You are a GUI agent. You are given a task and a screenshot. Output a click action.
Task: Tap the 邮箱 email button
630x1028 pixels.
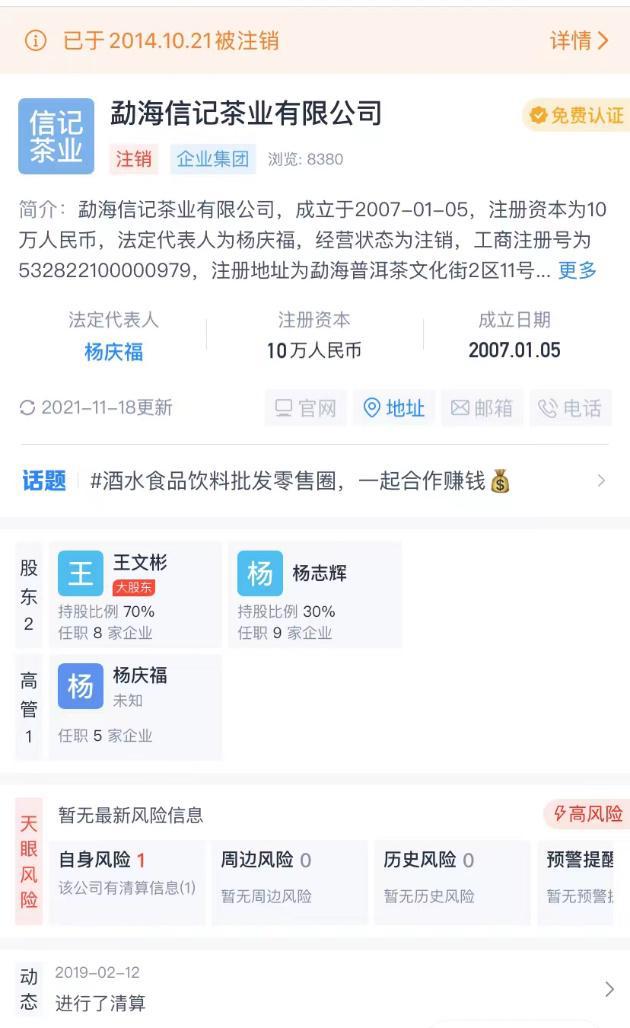482,408
